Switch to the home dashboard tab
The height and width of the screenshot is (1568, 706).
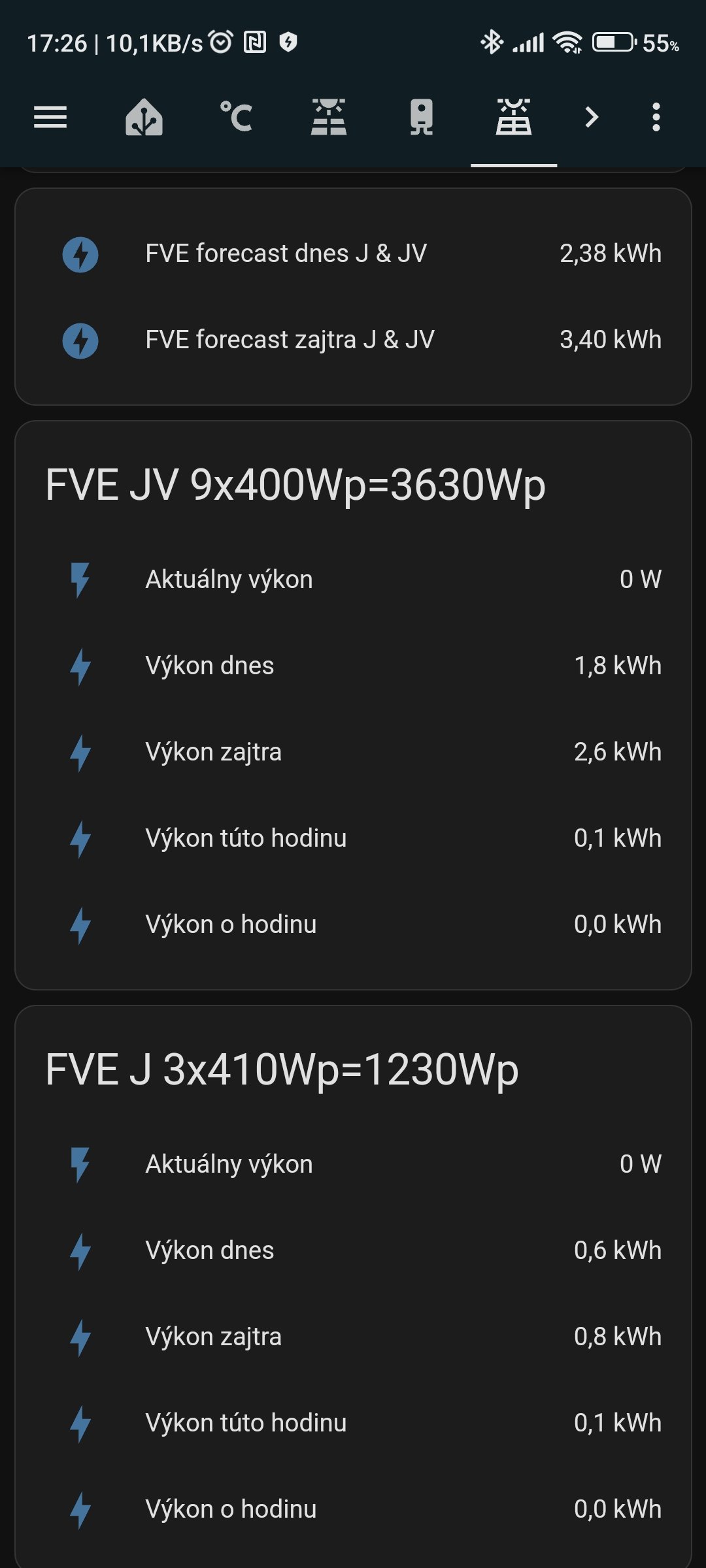click(x=144, y=118)
